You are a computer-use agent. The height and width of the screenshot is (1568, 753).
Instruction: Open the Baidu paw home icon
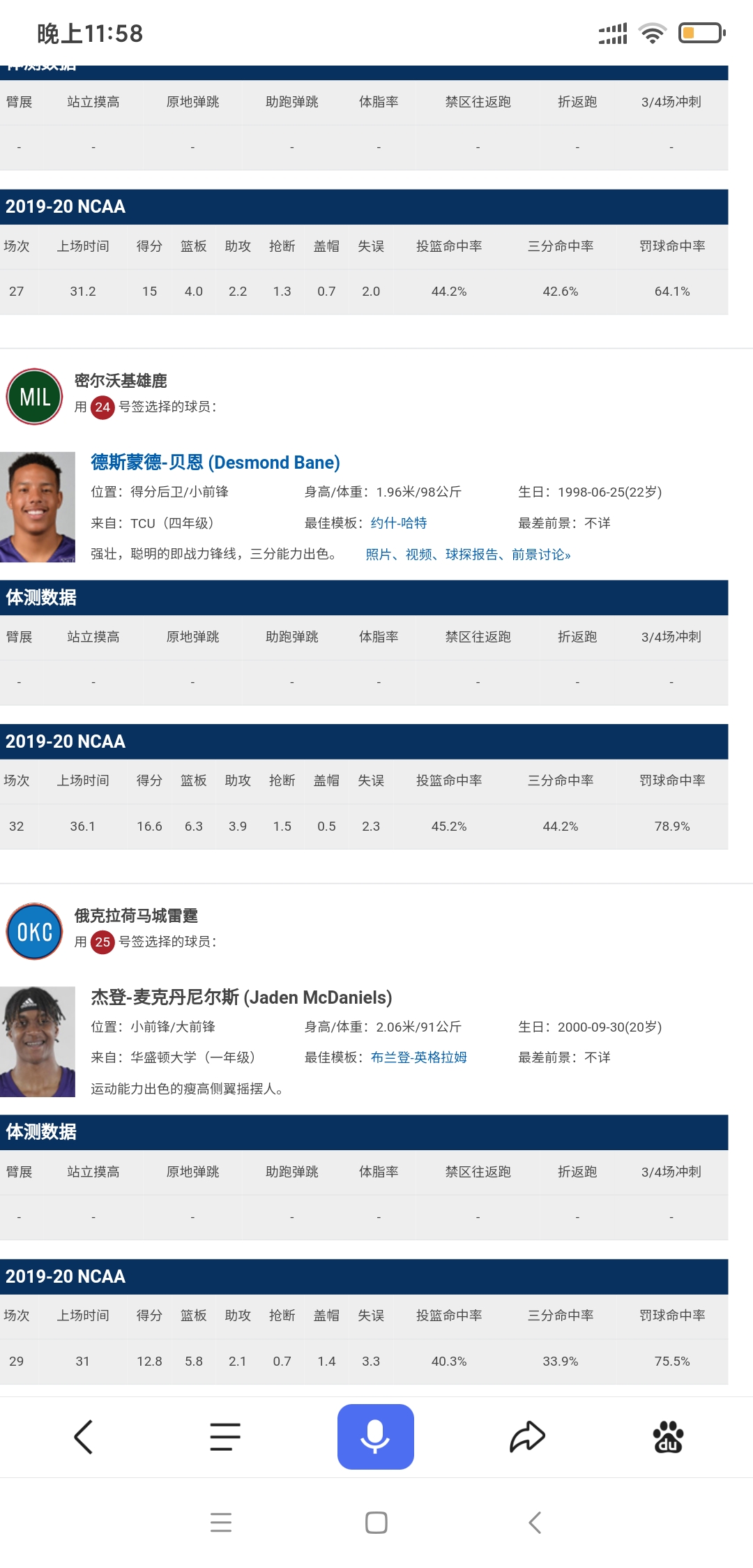[667, 1437]
